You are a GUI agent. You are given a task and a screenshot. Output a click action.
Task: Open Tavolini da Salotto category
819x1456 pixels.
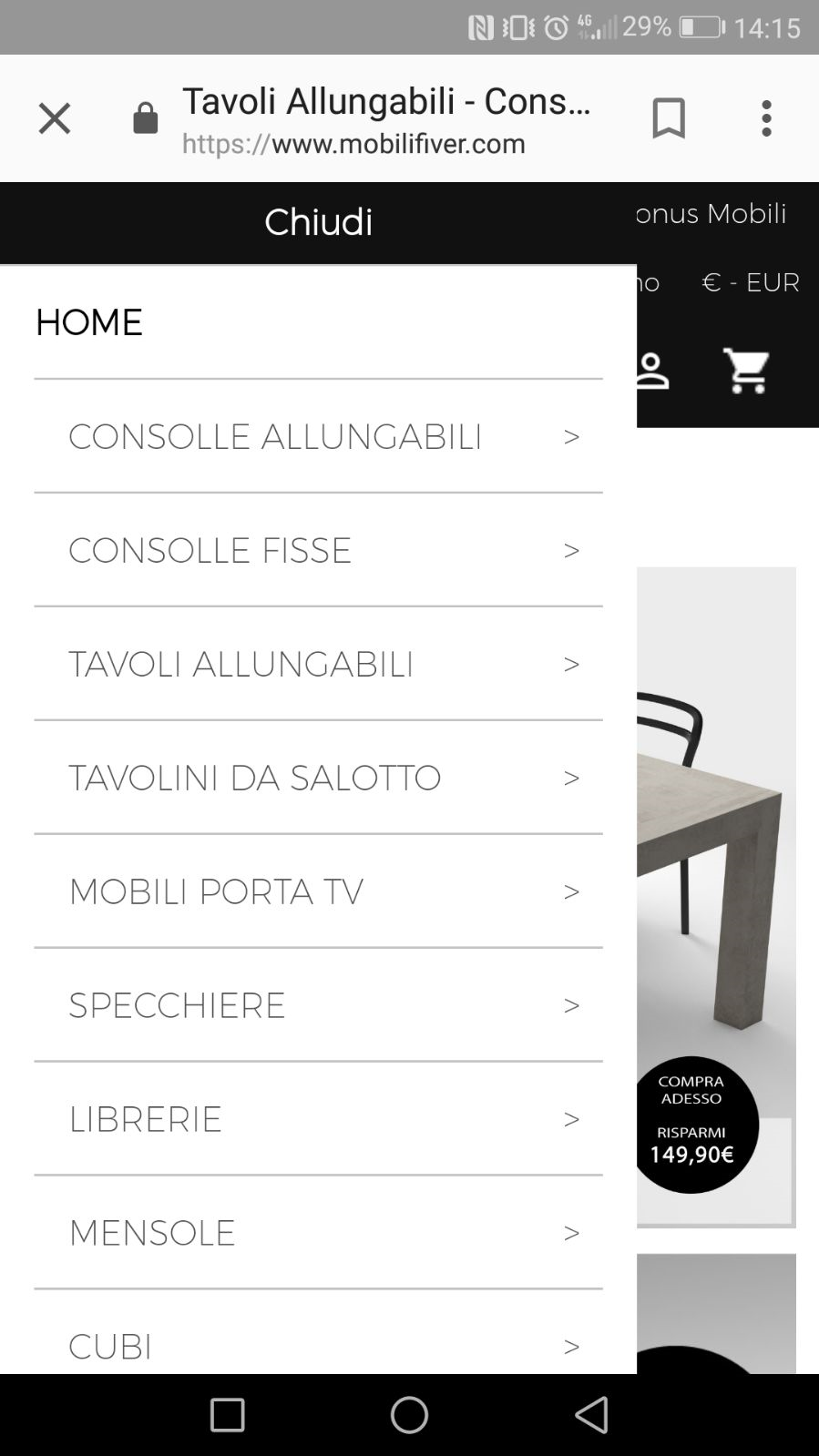pos(255,779)
